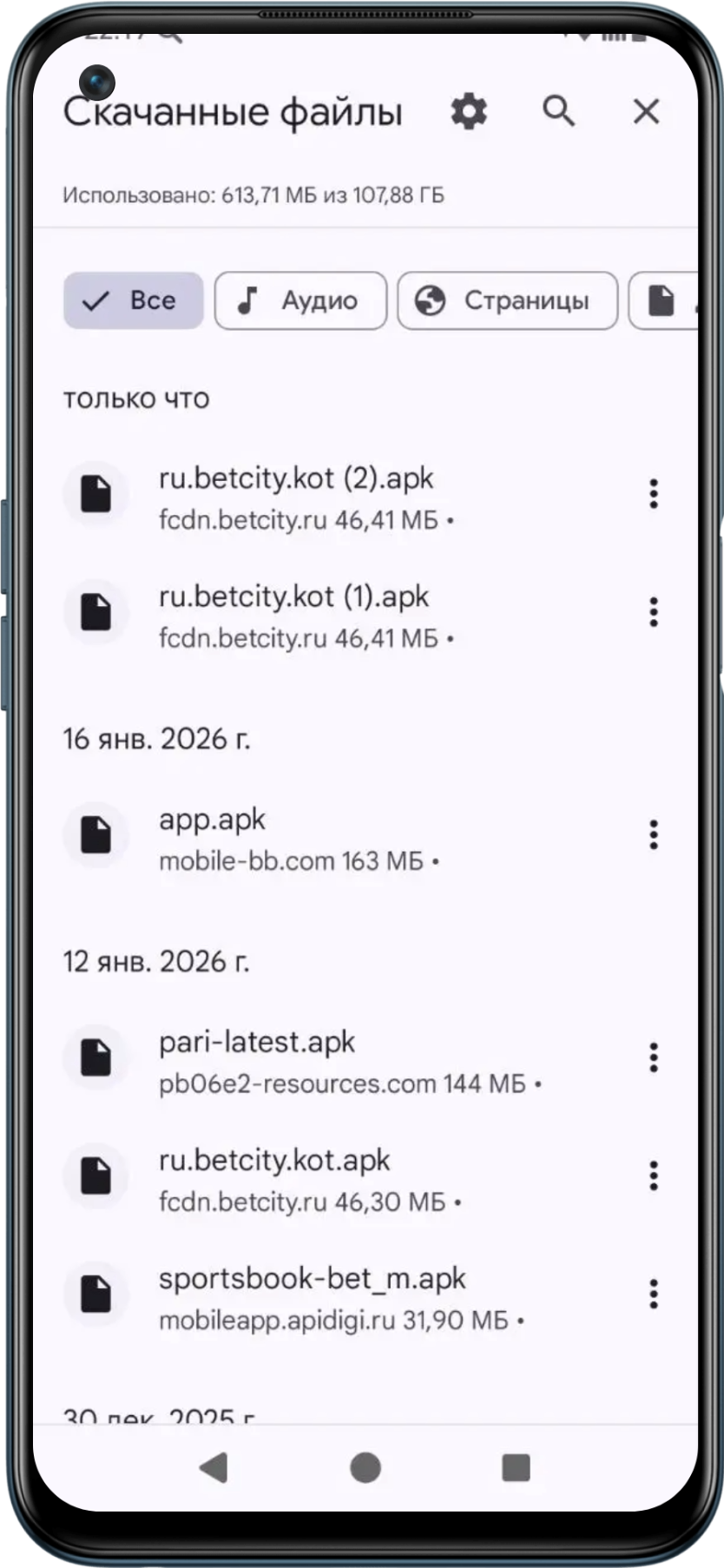The height and width of the screenshot is (1568, 724).
Task: Show more options for sportsbook-bet_m.apk
Action: tap(654, 1295)
